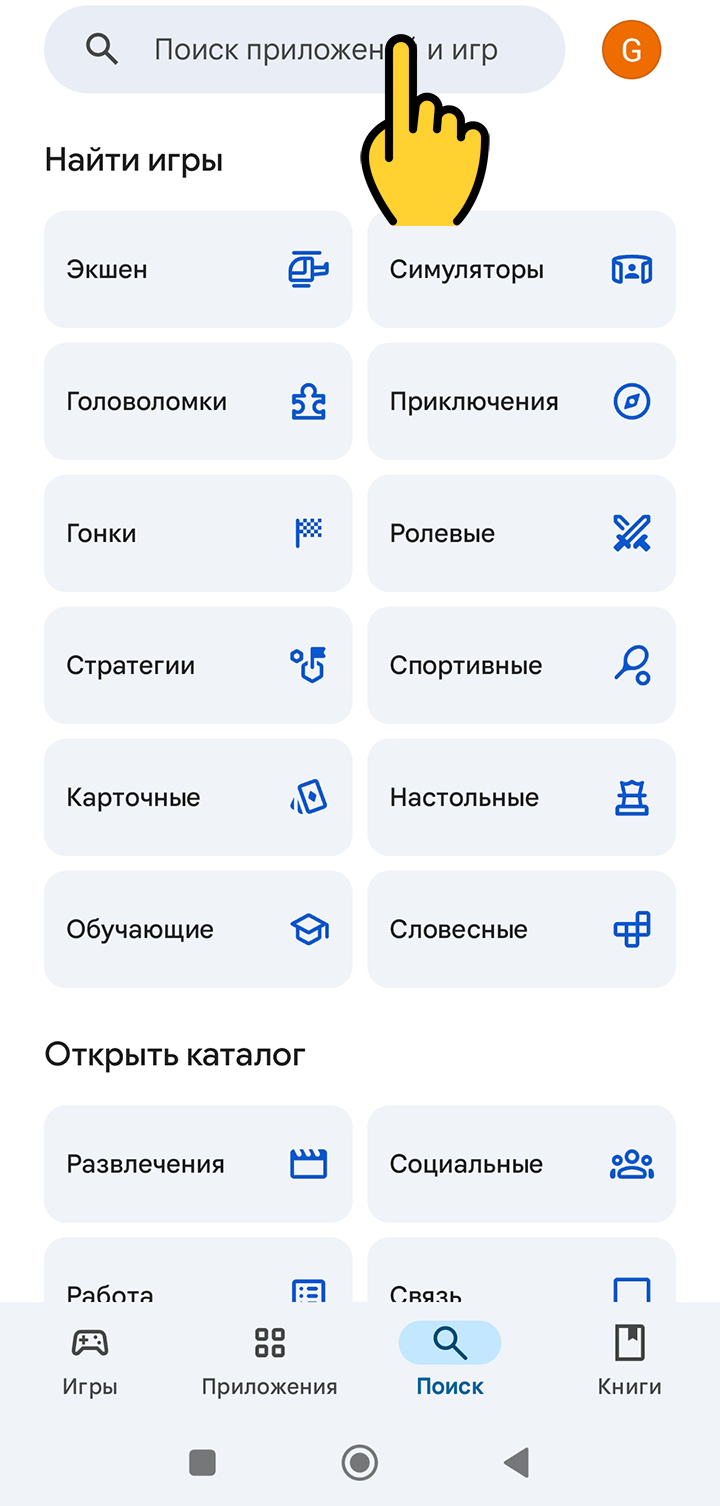The width and height of the screenshot is (720, 1506).
Task: Browse the Настольные games category
Action: click(521, 797)
